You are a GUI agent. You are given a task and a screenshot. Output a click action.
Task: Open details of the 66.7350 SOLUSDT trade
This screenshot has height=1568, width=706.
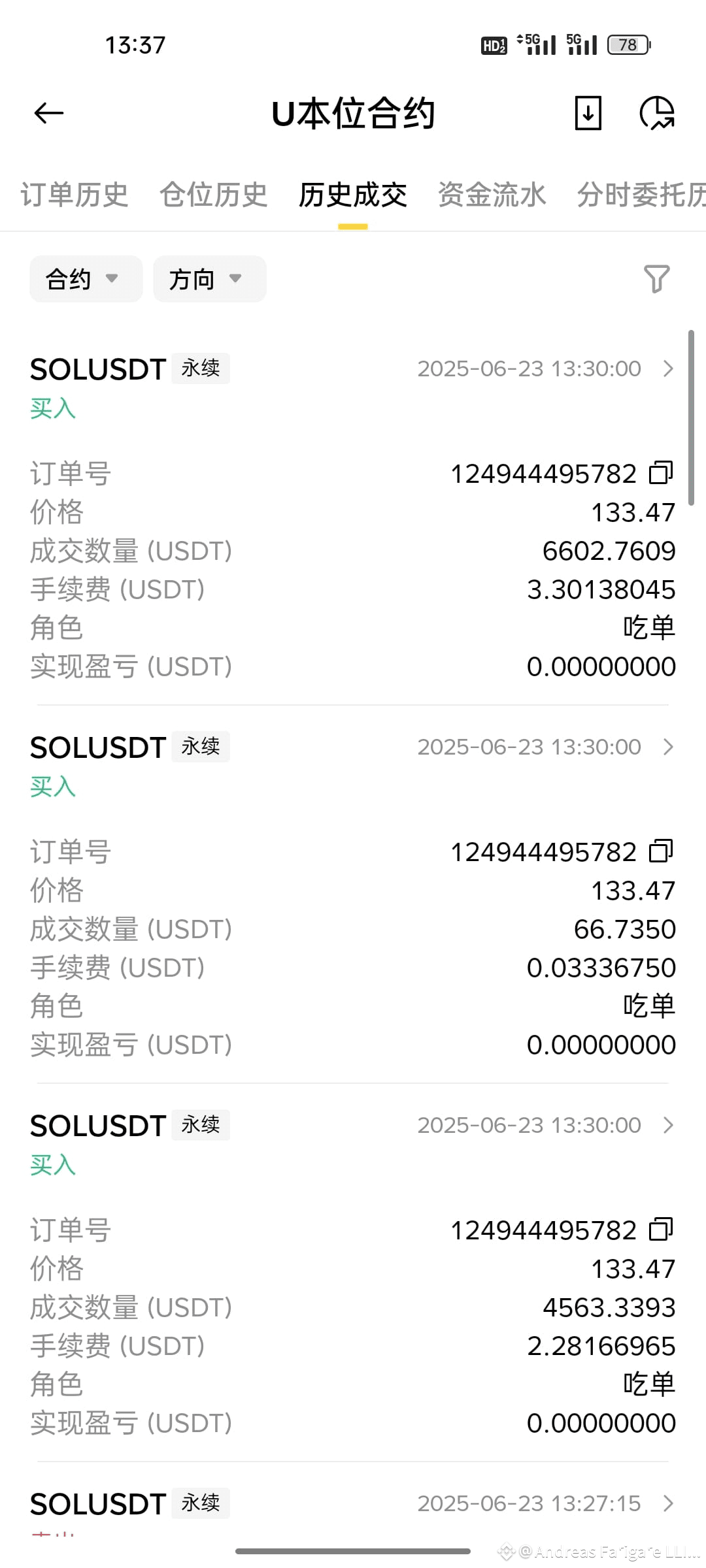pos(668,747)
